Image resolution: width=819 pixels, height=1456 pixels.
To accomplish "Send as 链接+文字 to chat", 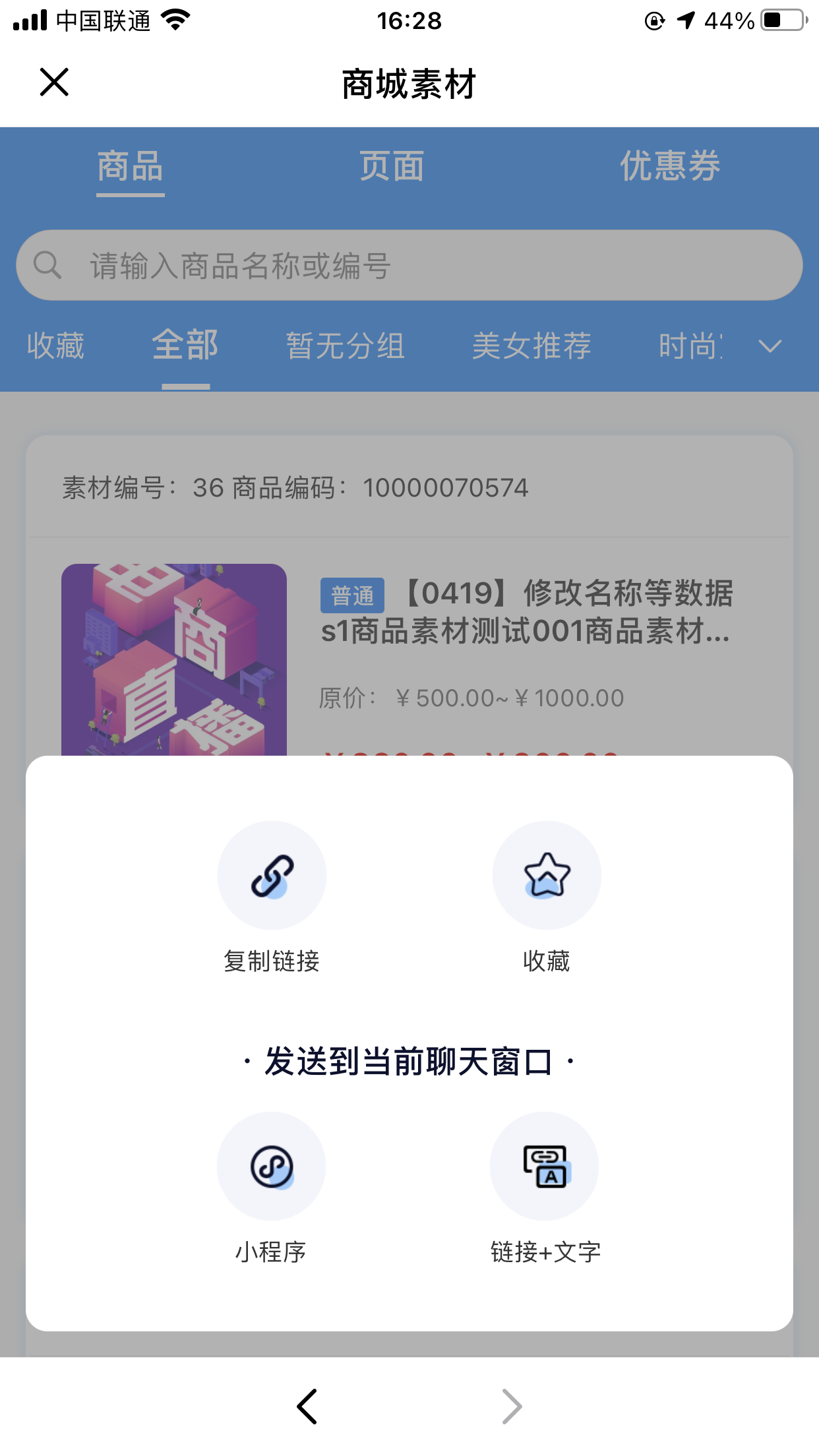I will (545, 1167).
